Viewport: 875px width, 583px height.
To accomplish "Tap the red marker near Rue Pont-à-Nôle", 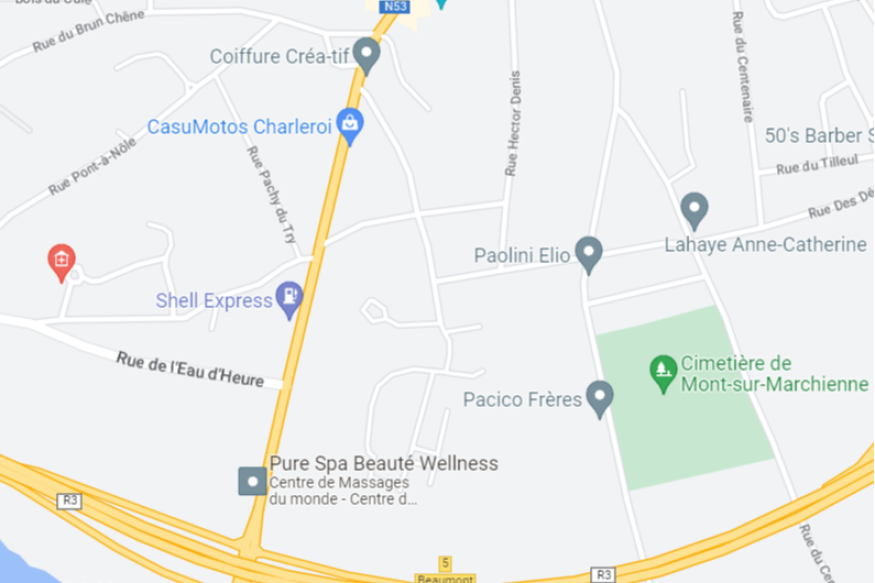I will pos(62,262).
